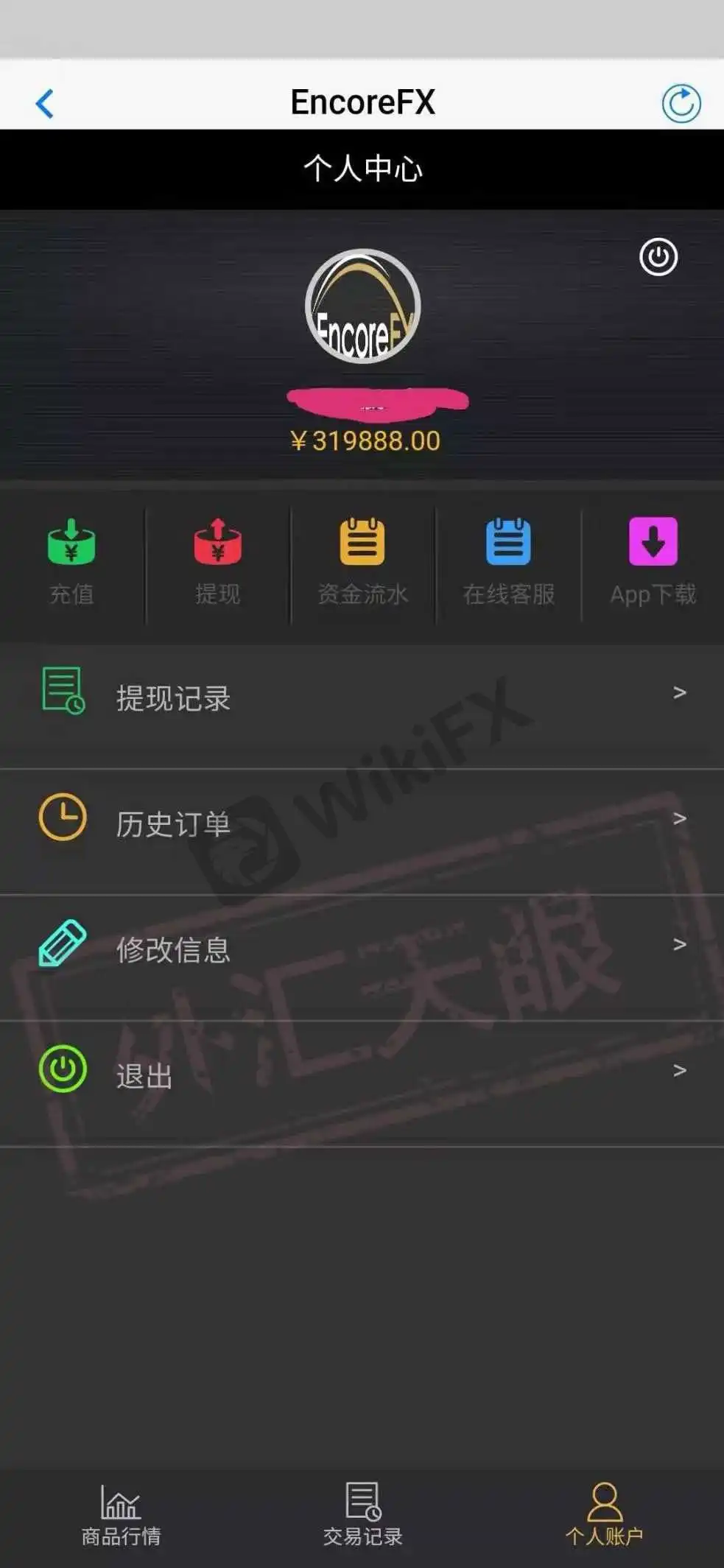Image resolution: width=724 pixels, height=1568 pixels.
Task: Open 历史订单 order history
Action: coord(362,823)
